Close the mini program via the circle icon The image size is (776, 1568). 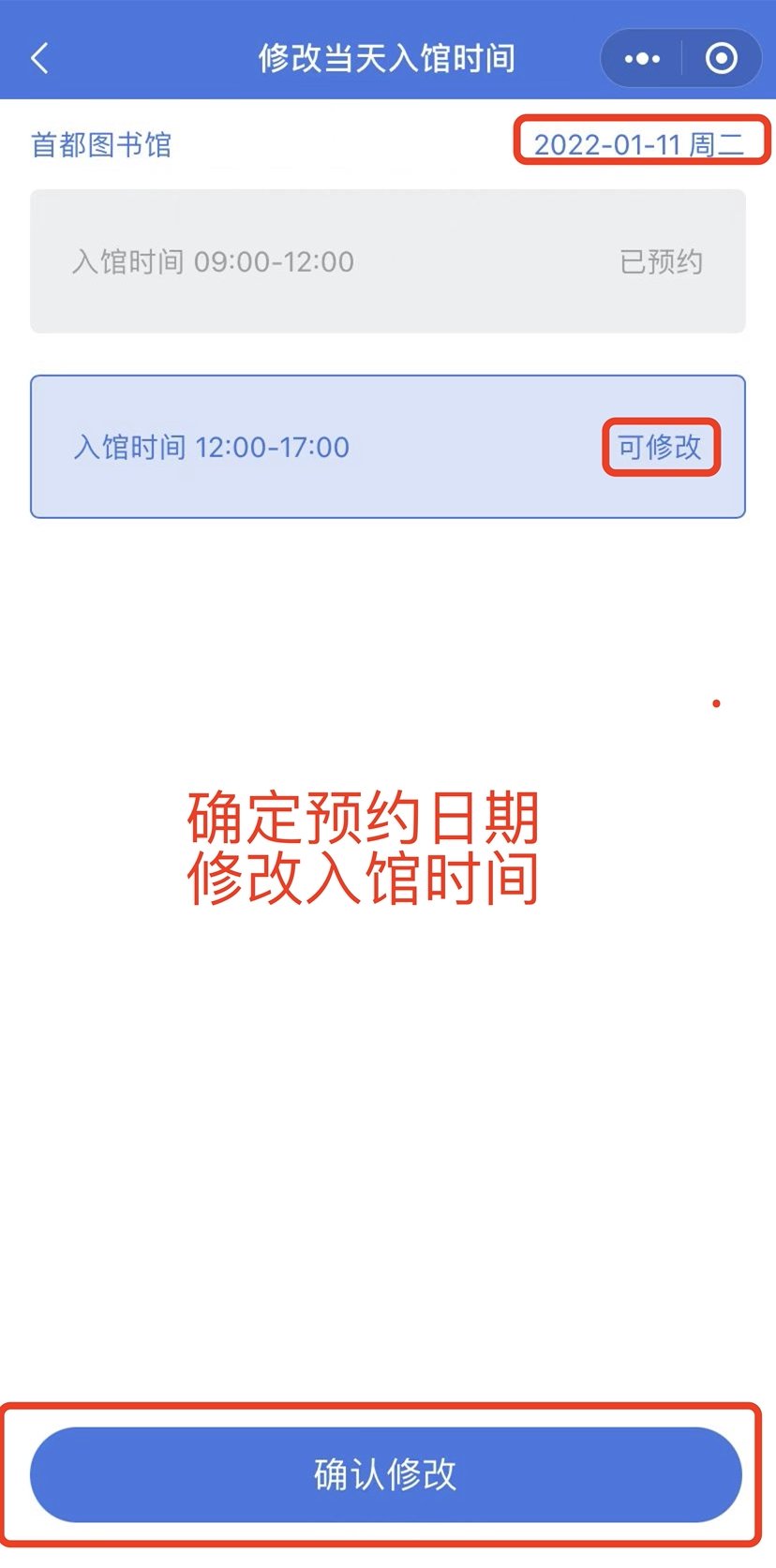721,58
